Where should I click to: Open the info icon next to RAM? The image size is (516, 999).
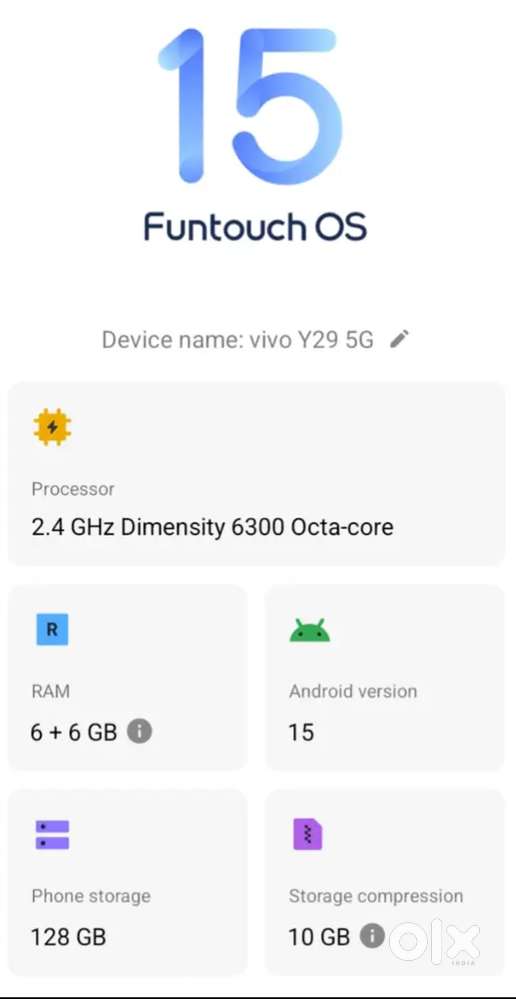click(140, 731)
